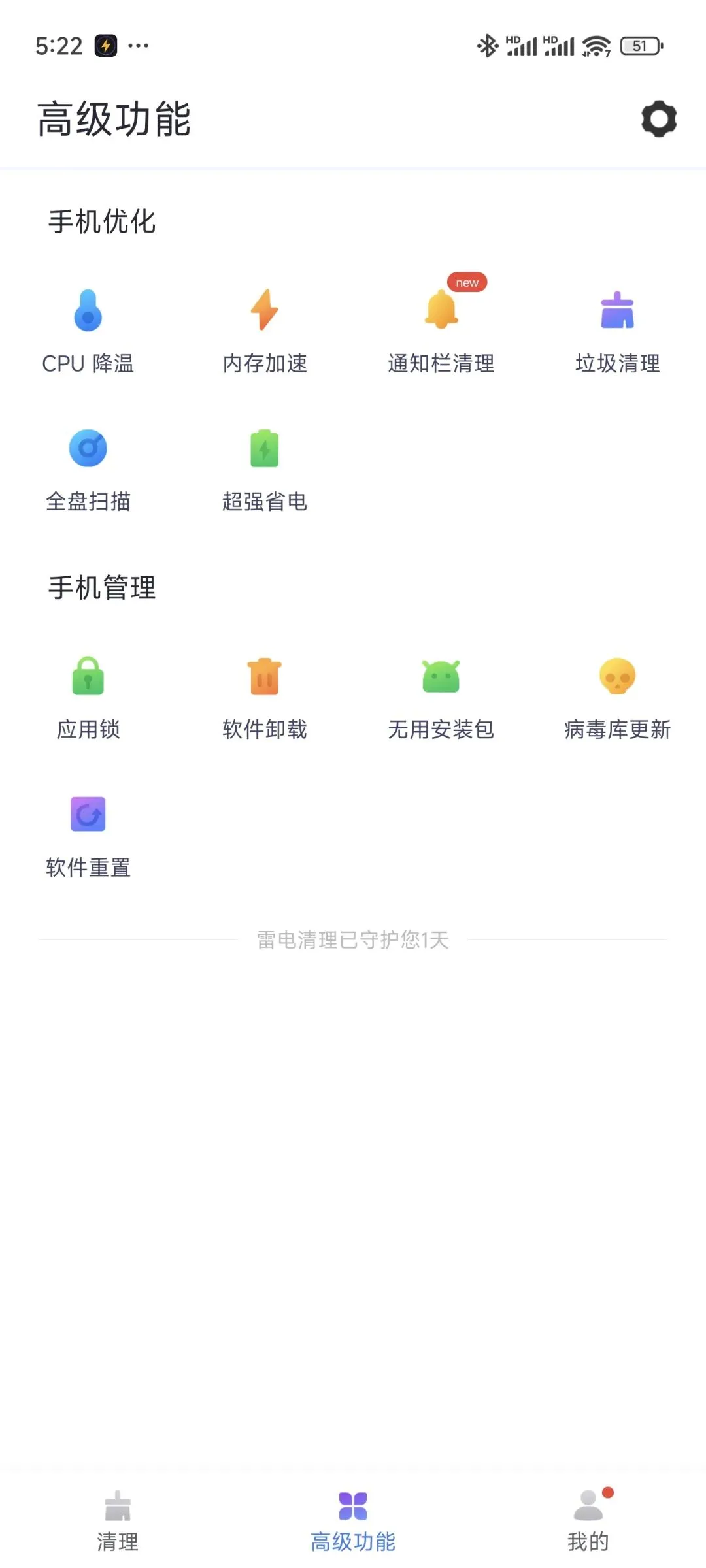Open 超强省电 power saving
This screenshot has height=1568, width=706.
265,469
